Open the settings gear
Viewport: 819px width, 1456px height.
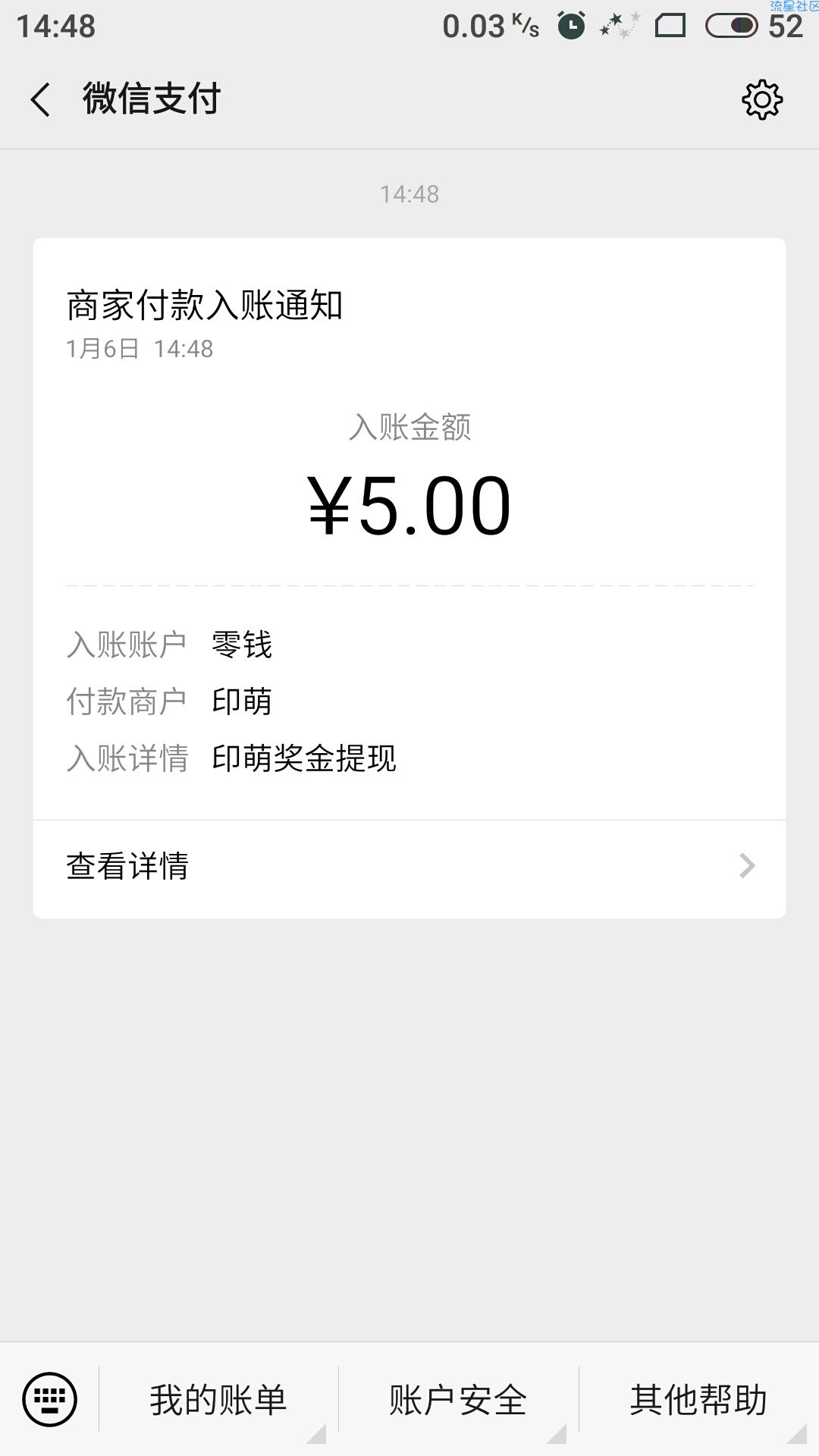tap(762, 99)
